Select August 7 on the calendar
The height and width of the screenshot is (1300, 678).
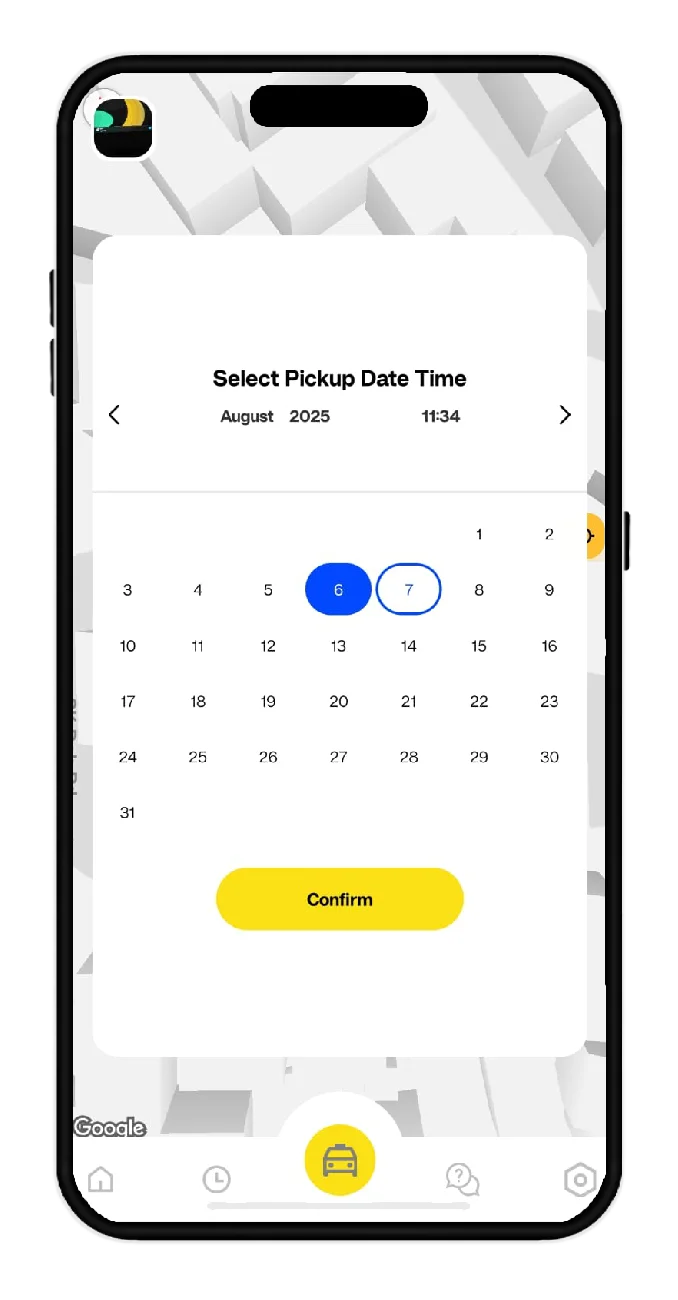(408, 590)
